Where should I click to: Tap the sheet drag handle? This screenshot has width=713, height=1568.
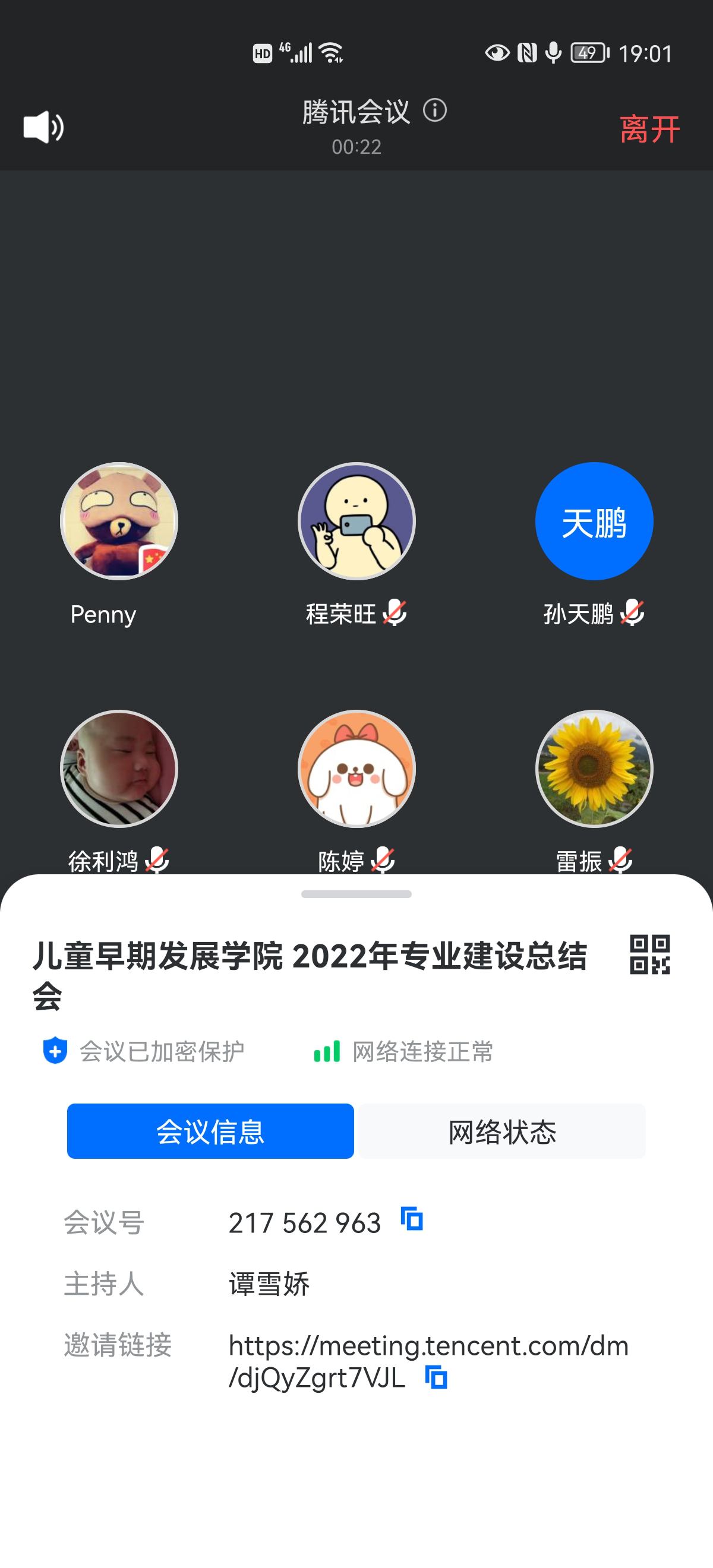coord(356,893)
